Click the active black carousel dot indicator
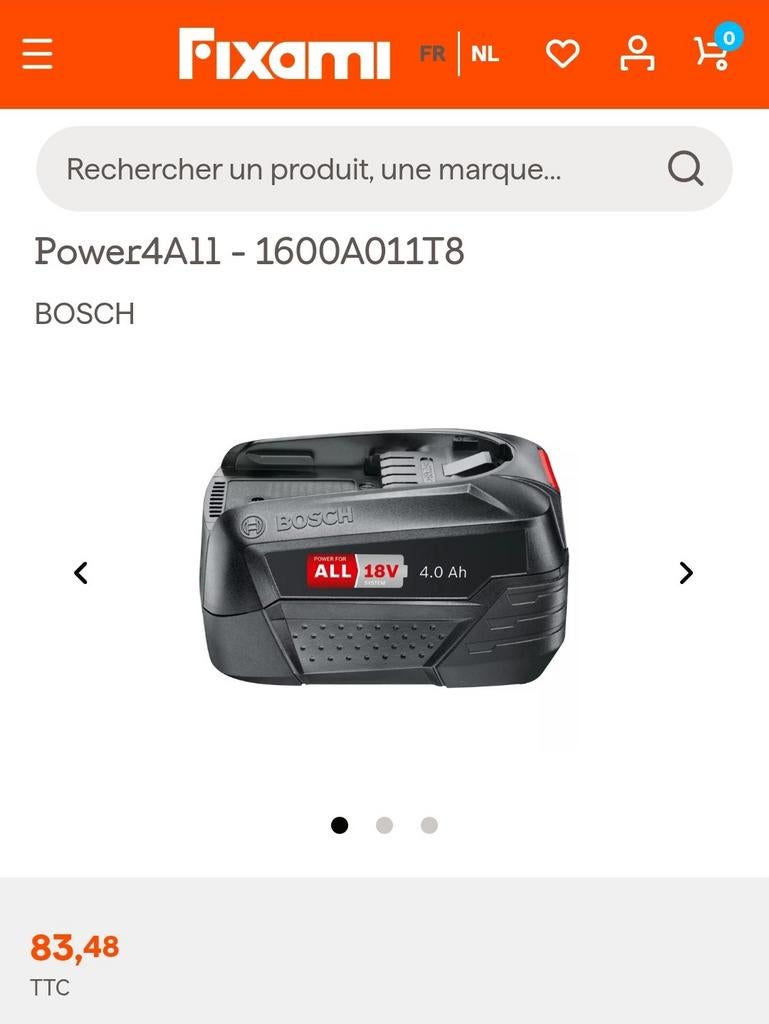The image size is (769, 1024). tap(341, 824)
